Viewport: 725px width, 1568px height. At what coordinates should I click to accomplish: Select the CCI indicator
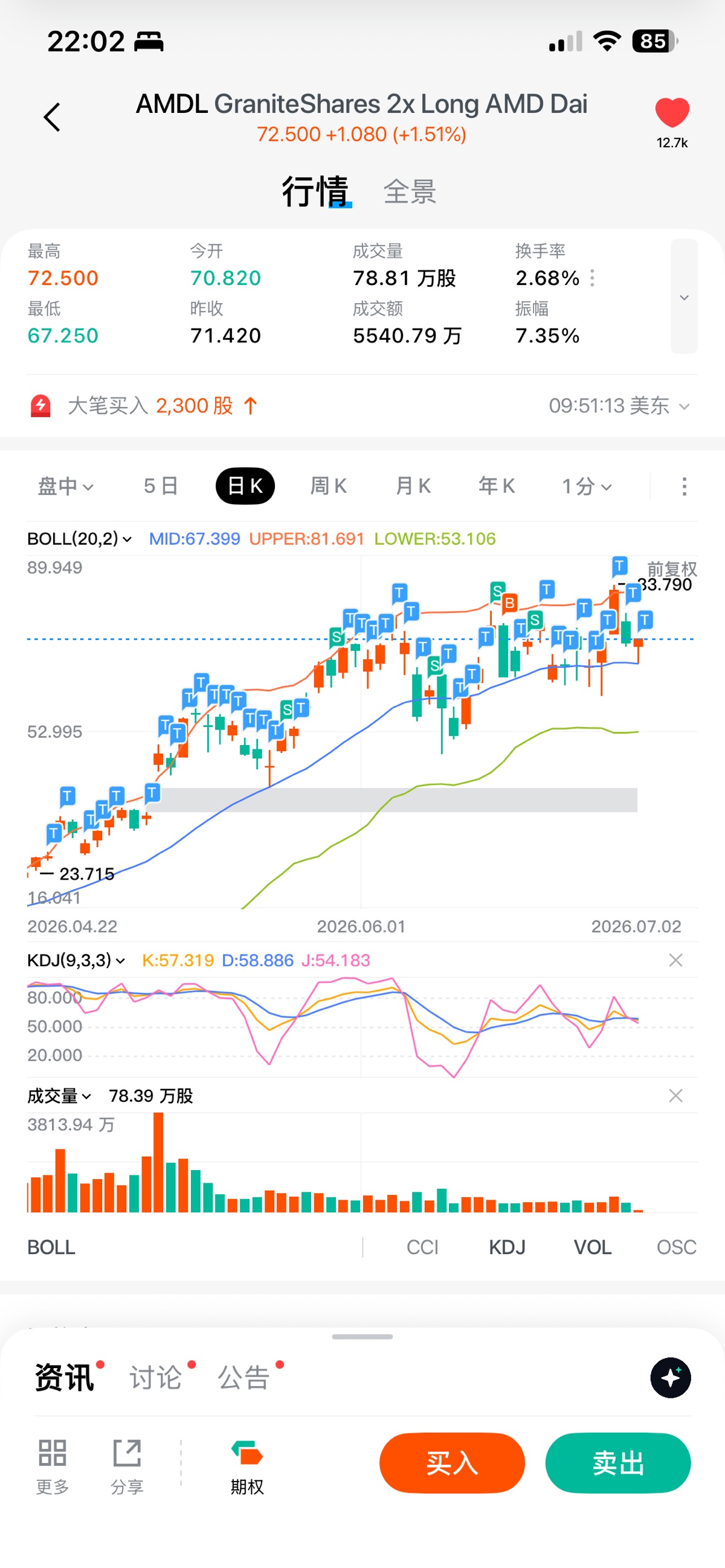[x=422, y=1247]
